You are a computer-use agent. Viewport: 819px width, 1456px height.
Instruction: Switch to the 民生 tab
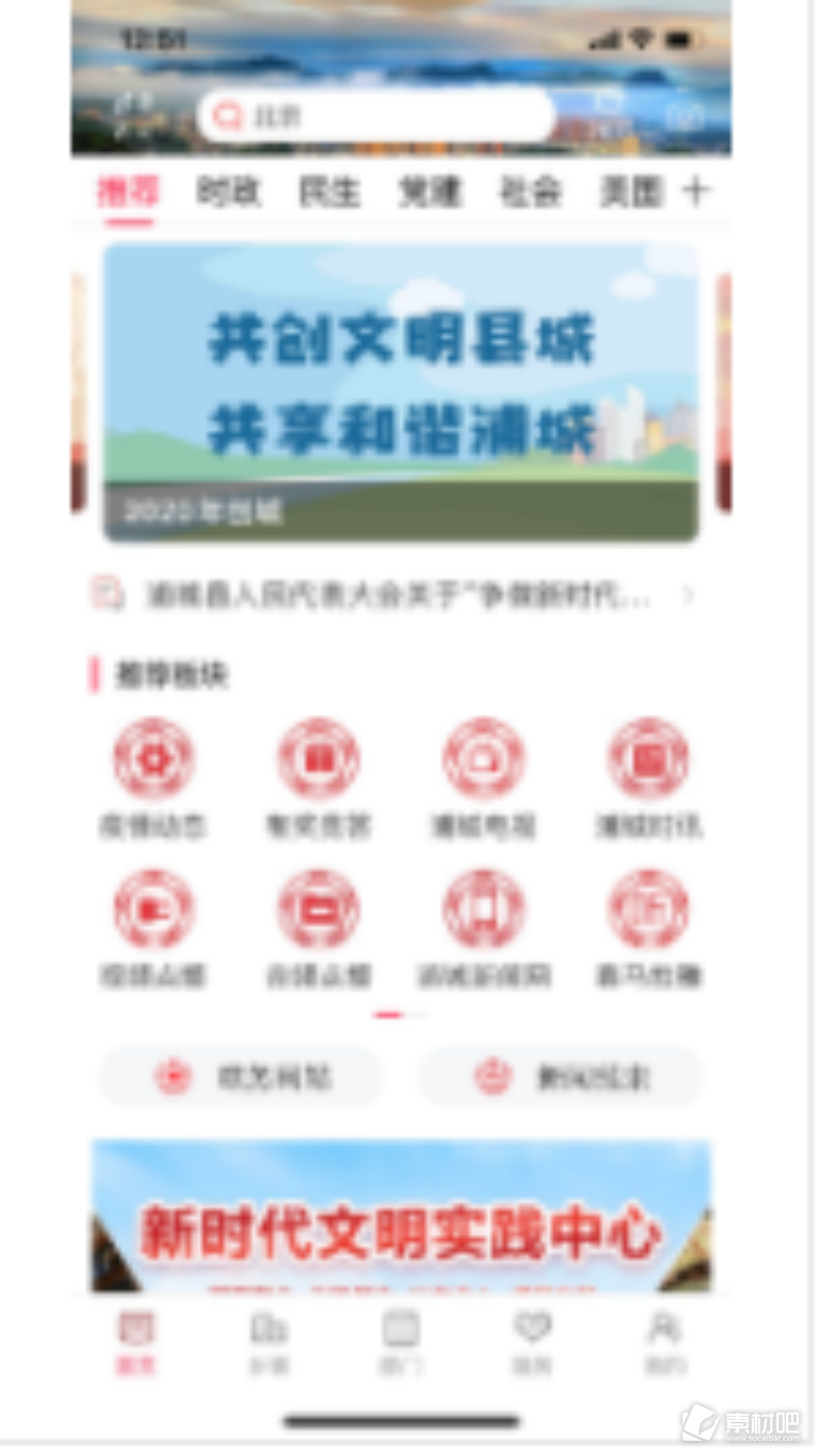pos(329,192)
